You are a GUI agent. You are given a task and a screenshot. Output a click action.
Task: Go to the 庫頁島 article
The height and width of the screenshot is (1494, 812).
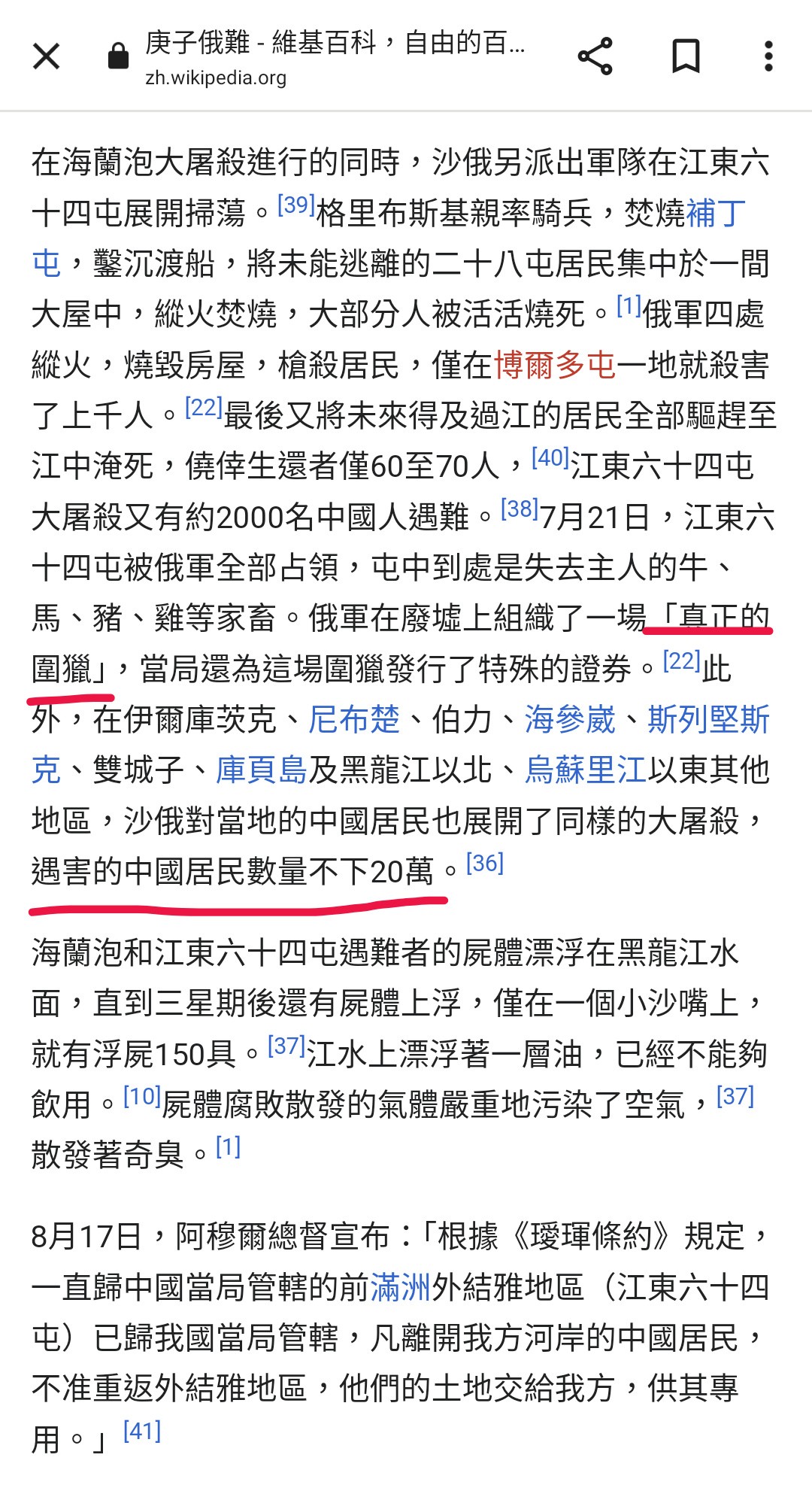(261, 770)
